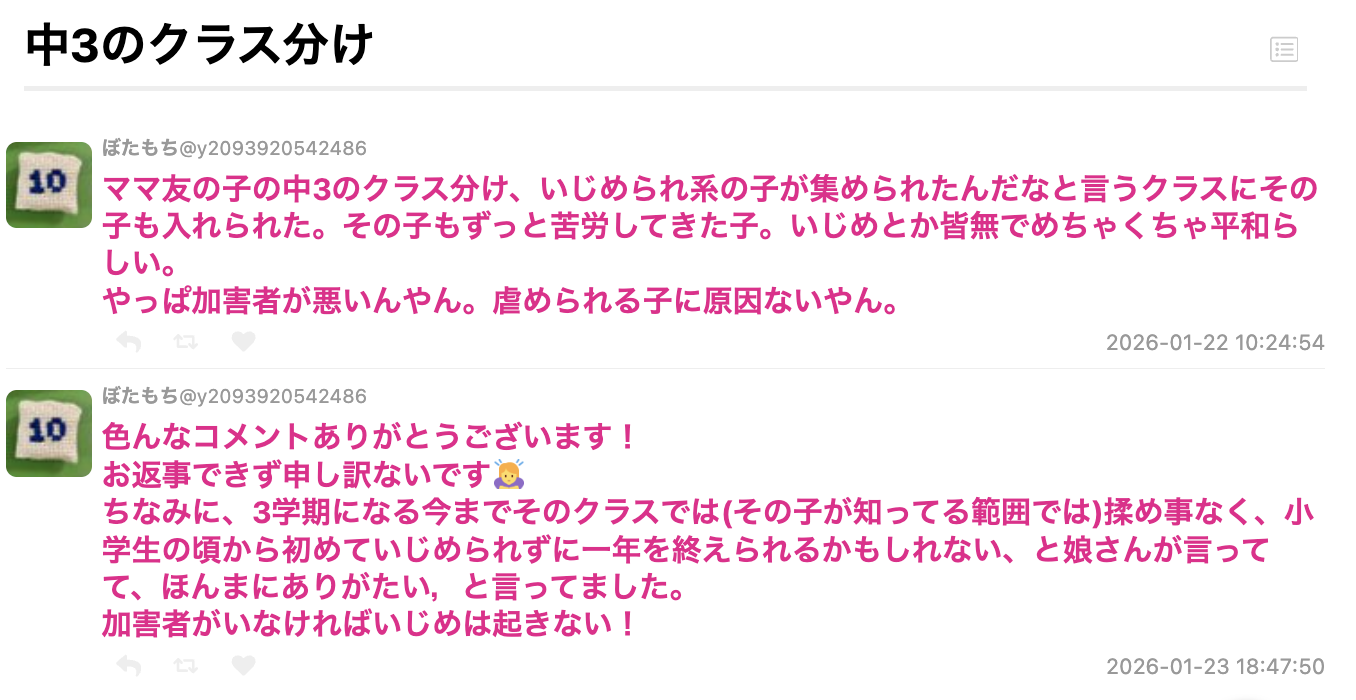This screenshot has width=1356, height=700.
Task: Open the 2026-01-23 18:47:50 timestamp link
Action: (1215, 666)
